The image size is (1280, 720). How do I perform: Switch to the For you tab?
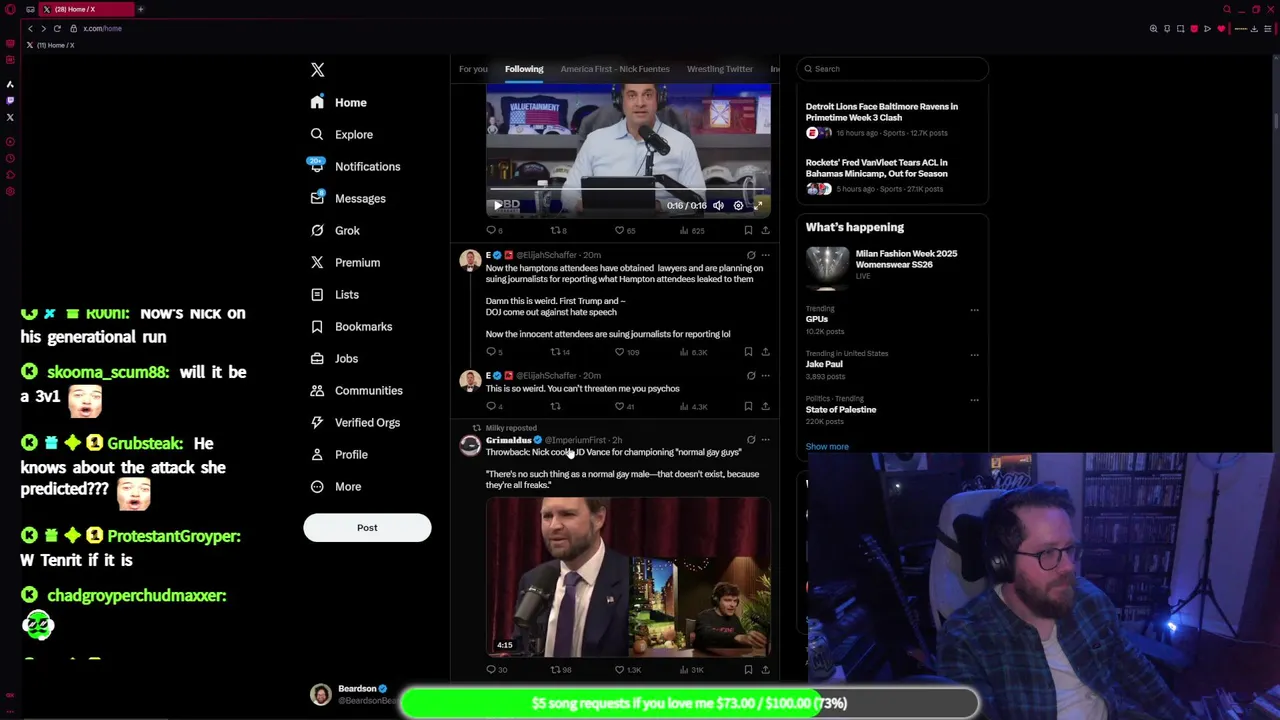click(x=473, y=69)
